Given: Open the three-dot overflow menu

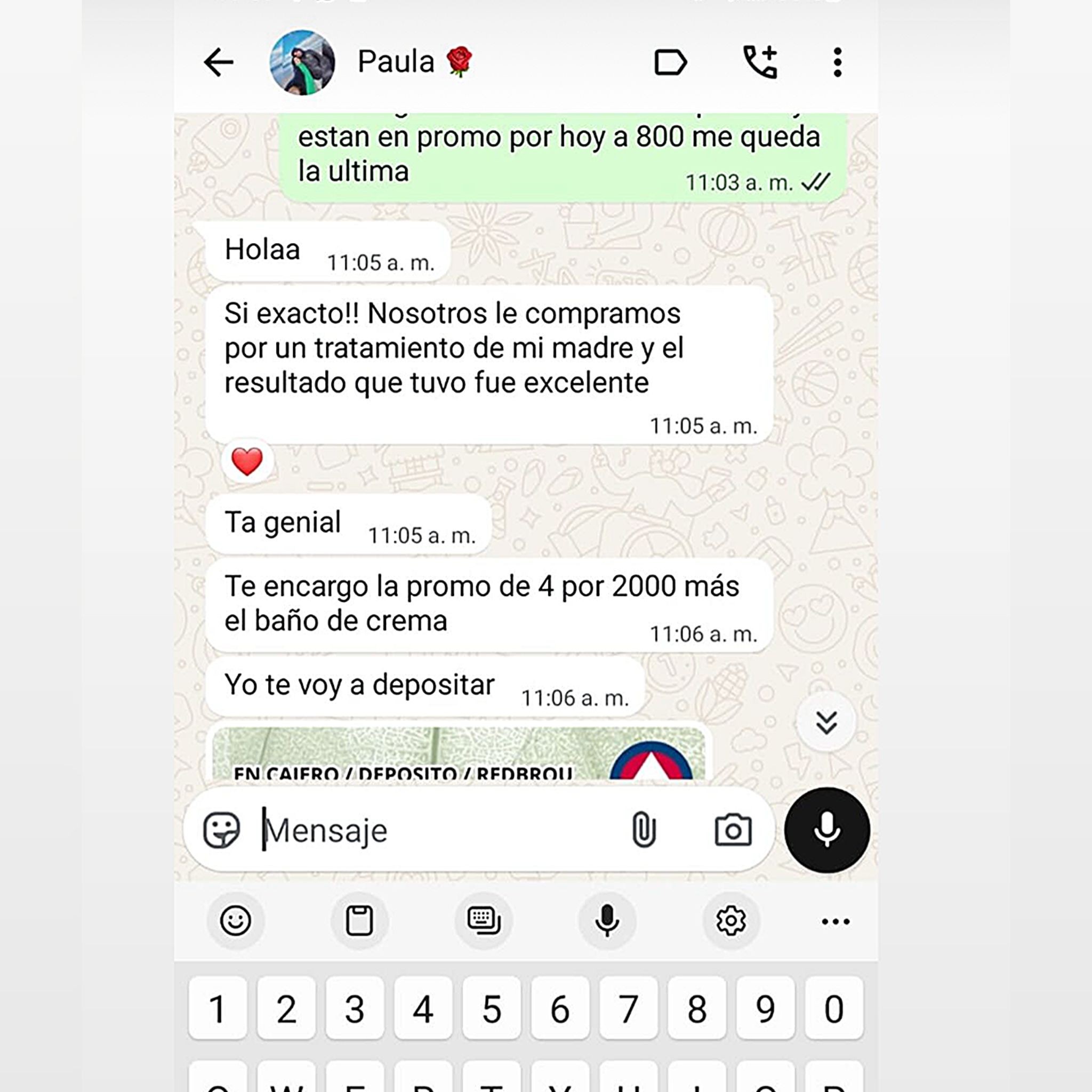Looking at the screenshot, I should coord(837,62).
